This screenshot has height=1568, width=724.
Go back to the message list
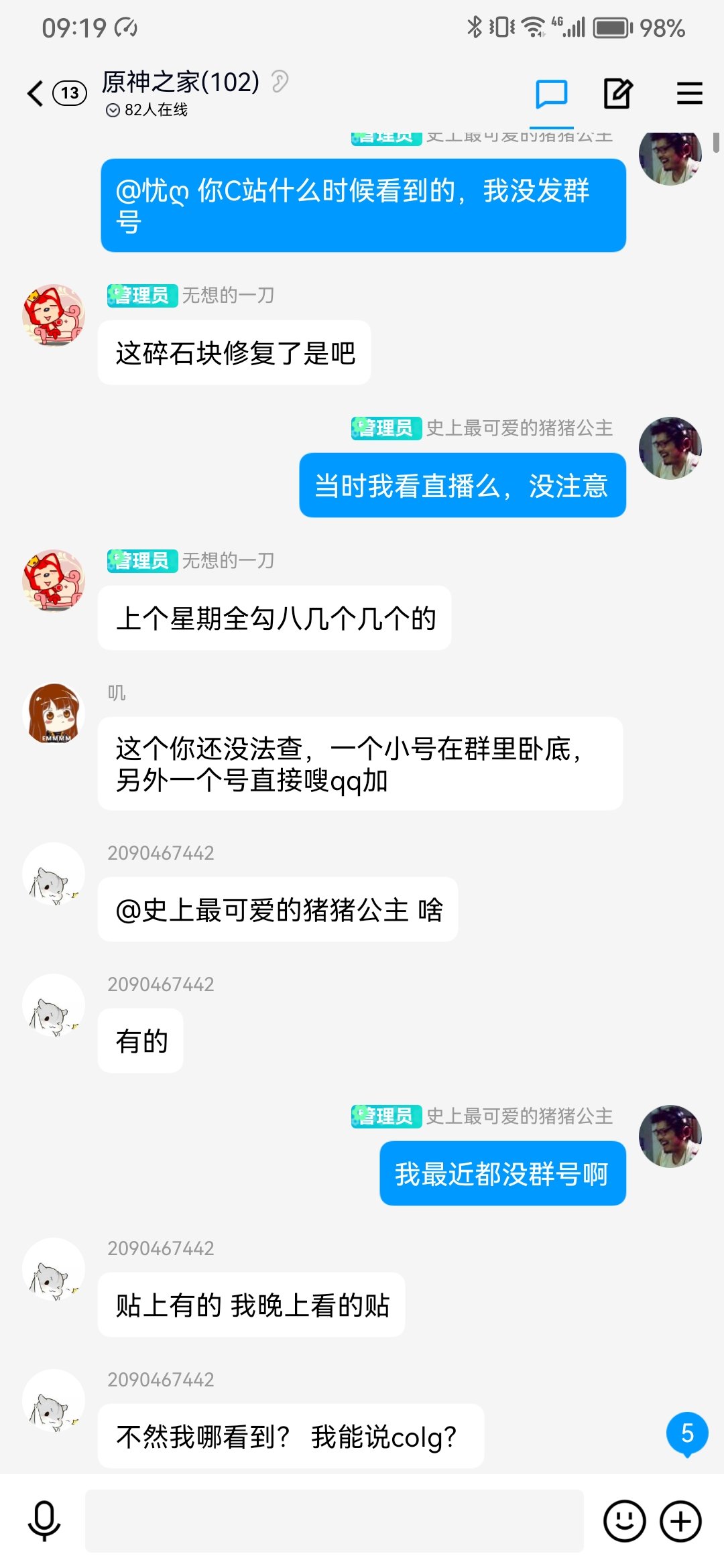point(36,93)
